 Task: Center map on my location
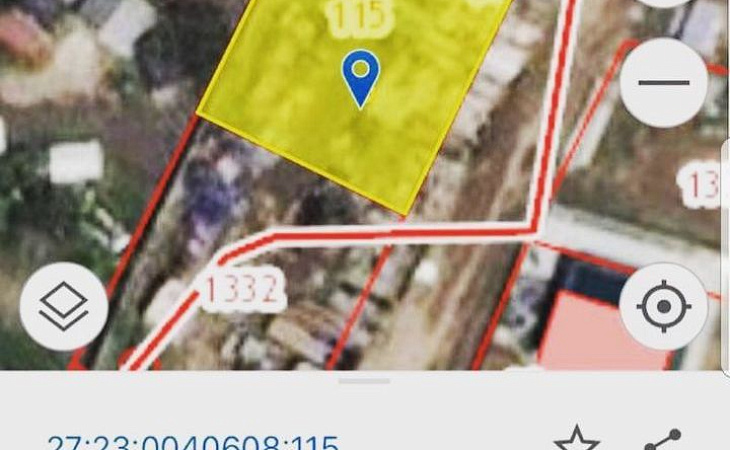coord(663,306)
